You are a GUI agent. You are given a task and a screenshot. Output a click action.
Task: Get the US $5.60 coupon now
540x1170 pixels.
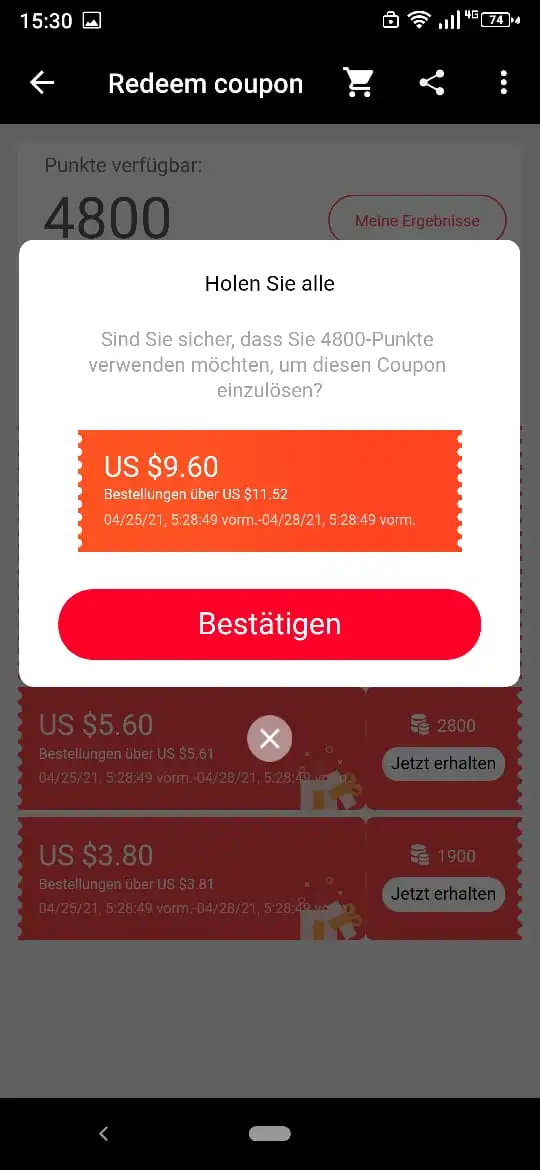click(444, 763)
